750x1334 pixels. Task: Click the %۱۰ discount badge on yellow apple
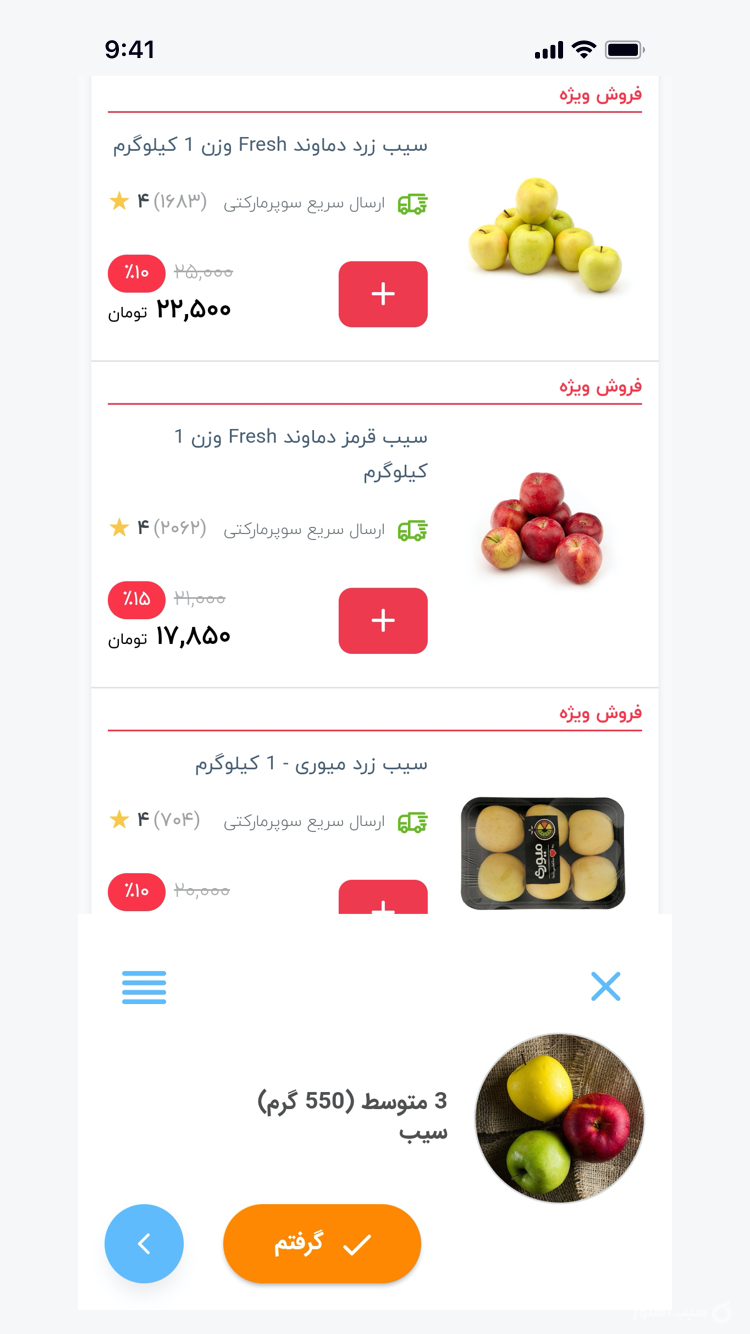[136, 273]
